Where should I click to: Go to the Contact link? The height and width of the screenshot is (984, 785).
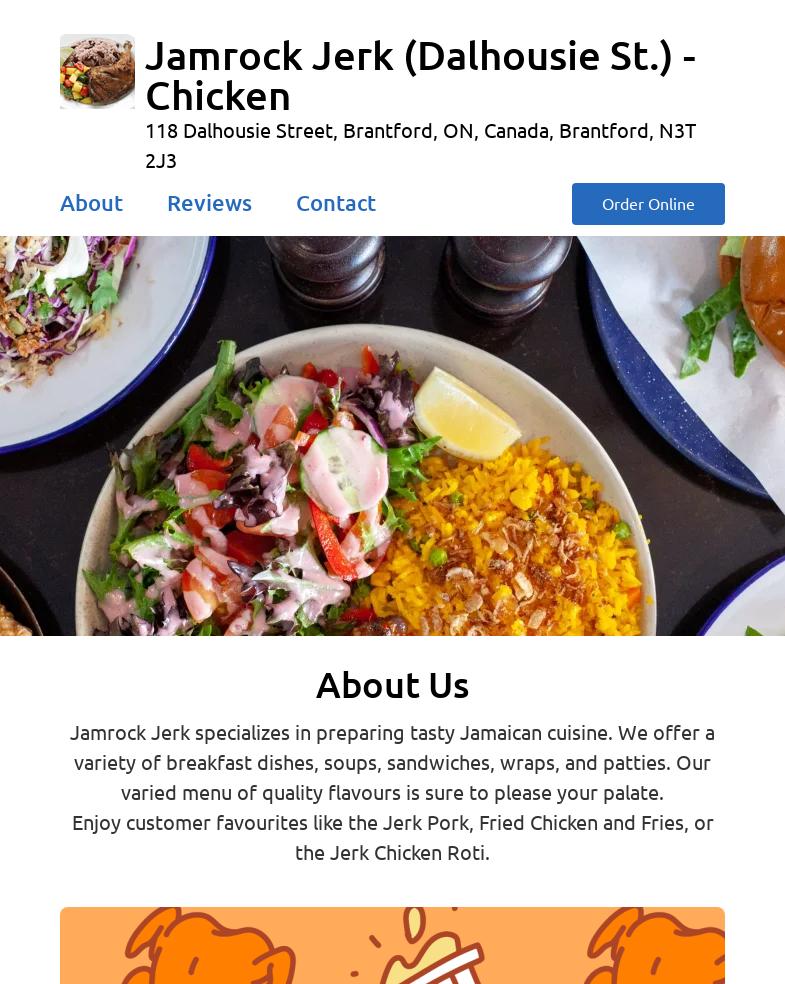pyautogui.click(x=336, y=203)
